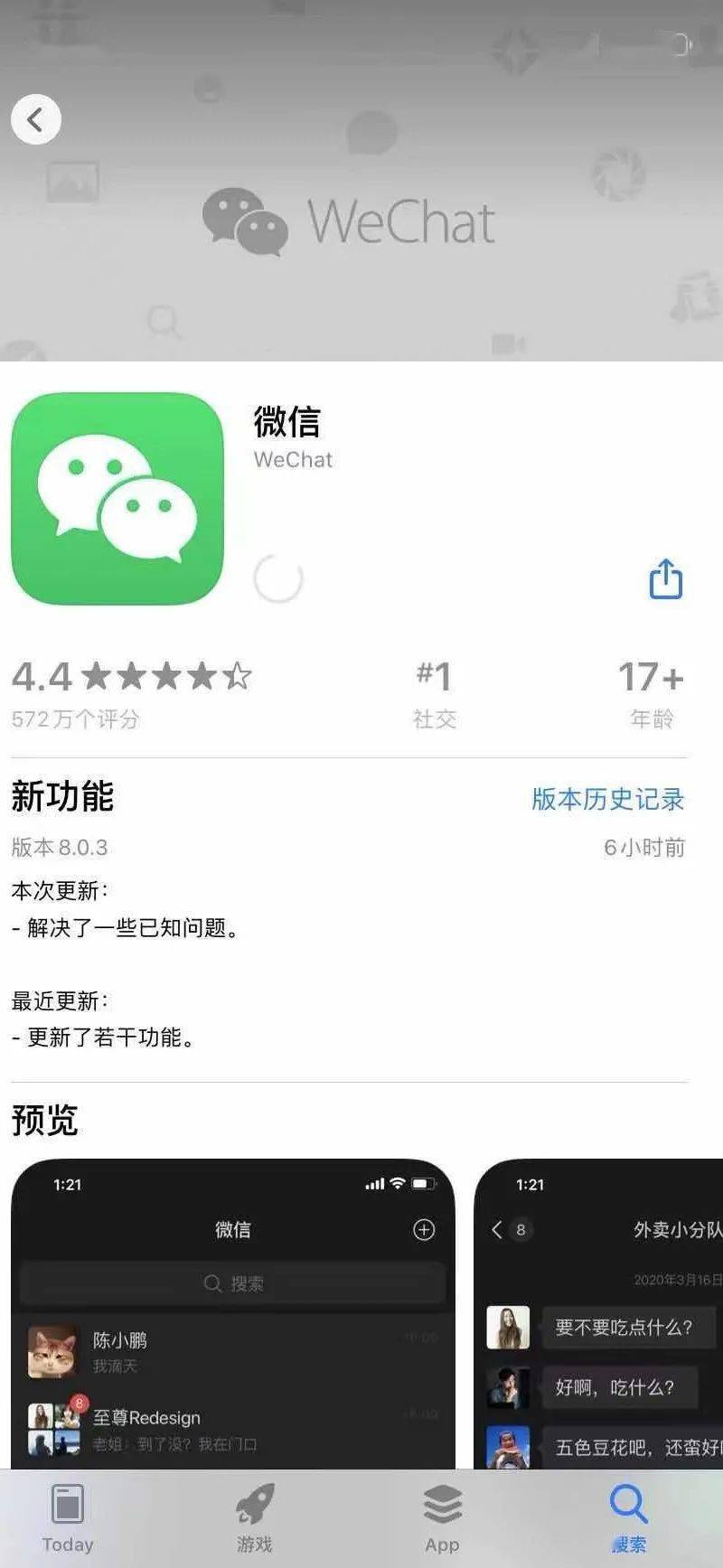723x1568 pixels.
Task: Switch to the App tab
Action: (x=442, y=1518)
